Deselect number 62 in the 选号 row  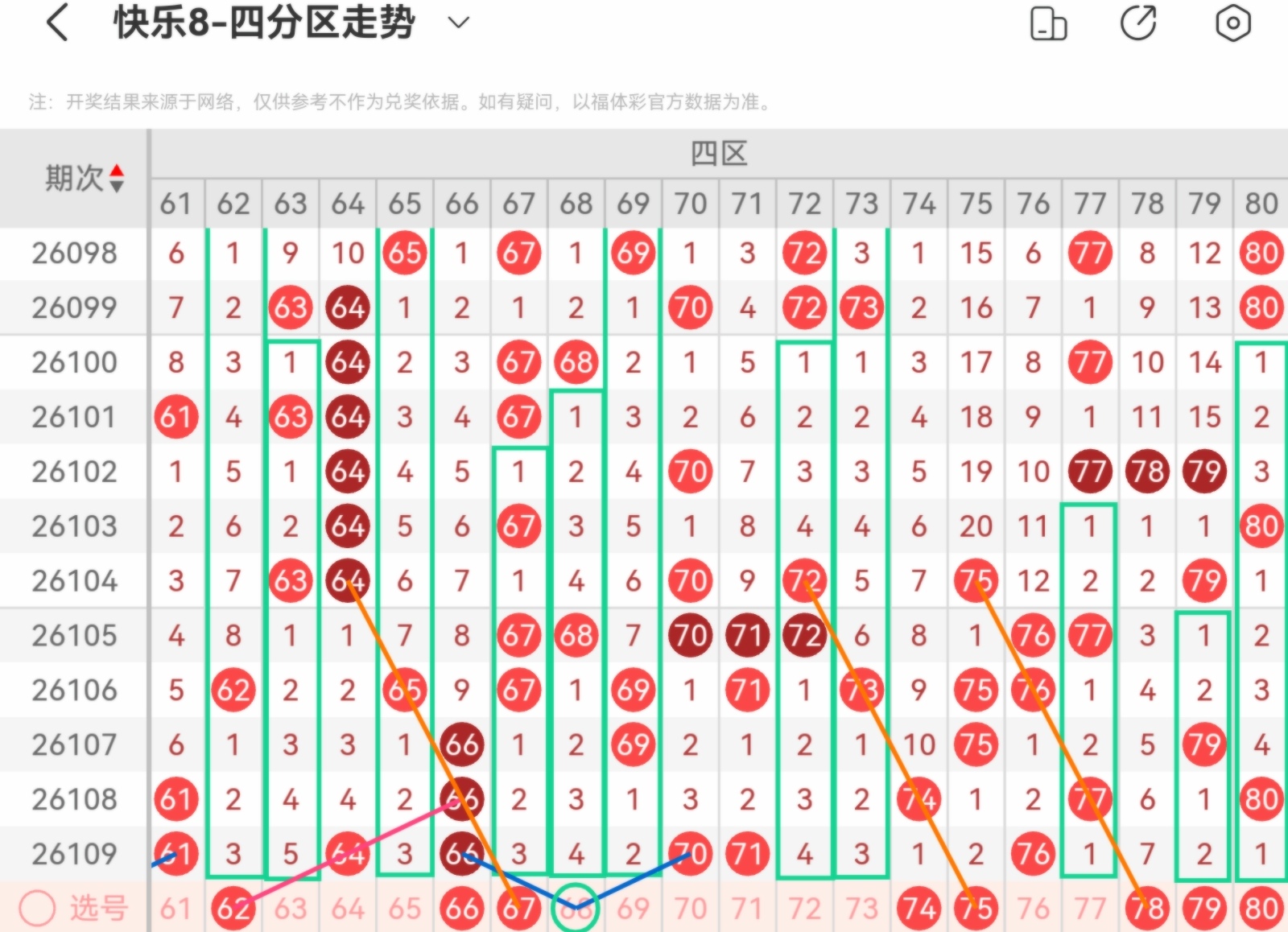click(233, 909)
